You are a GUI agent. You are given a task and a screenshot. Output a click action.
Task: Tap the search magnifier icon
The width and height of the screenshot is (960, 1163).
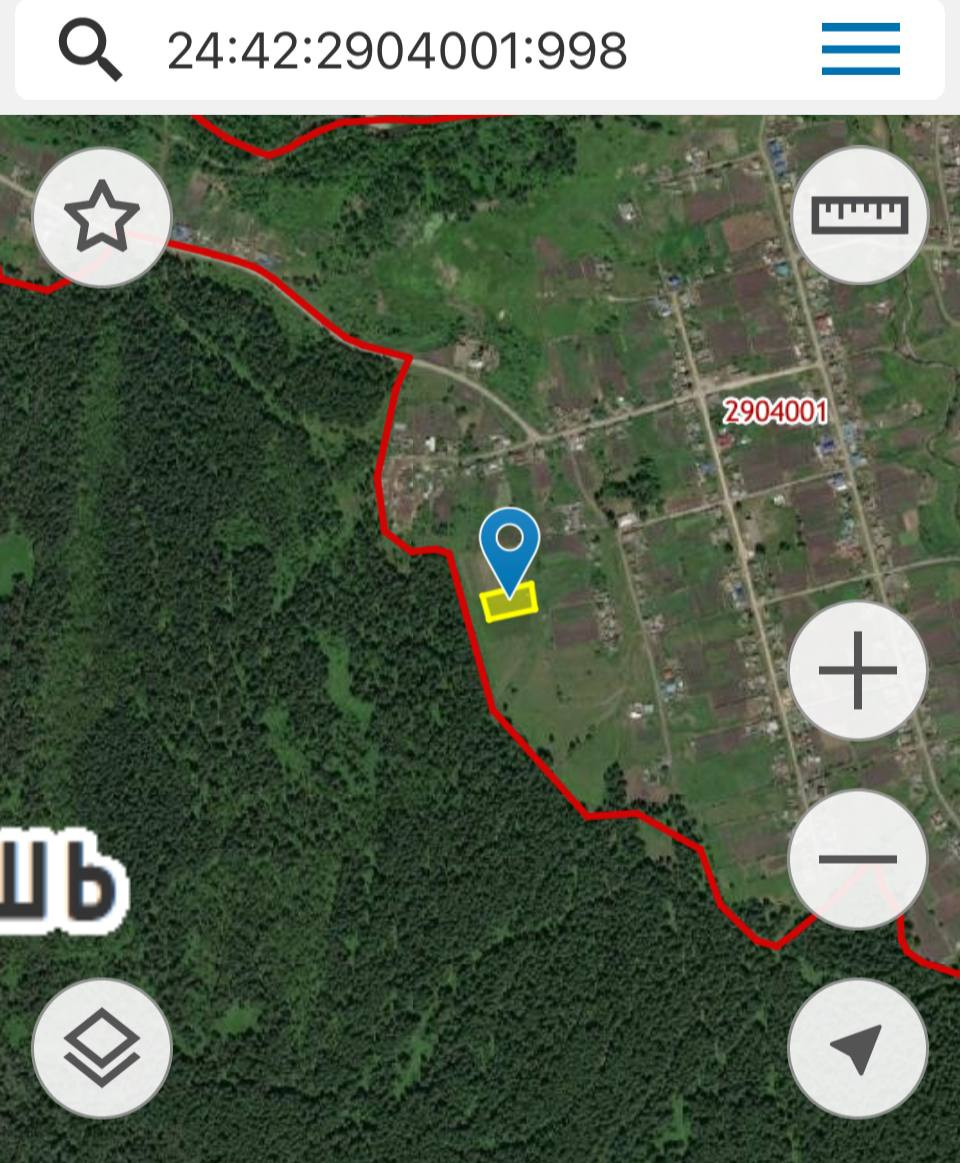point(90,49)
